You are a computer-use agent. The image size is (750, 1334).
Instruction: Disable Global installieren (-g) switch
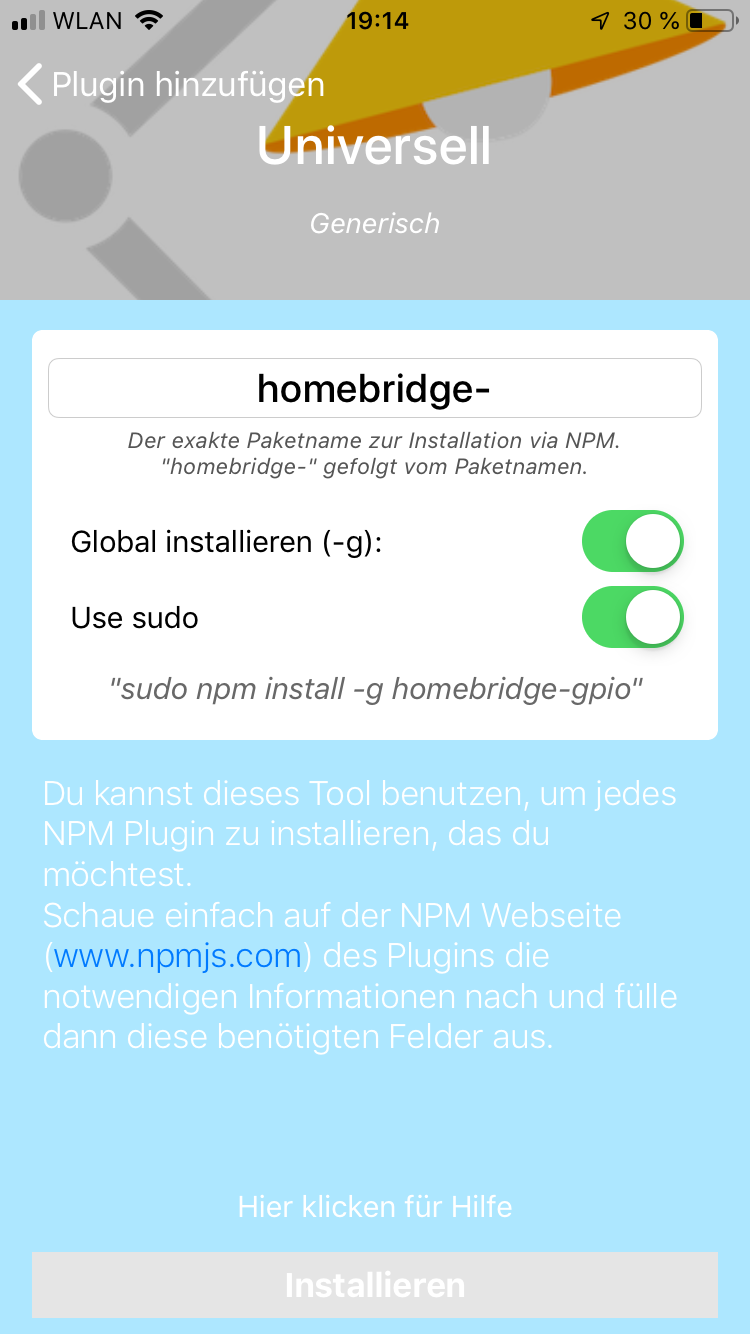click(632, 542)
